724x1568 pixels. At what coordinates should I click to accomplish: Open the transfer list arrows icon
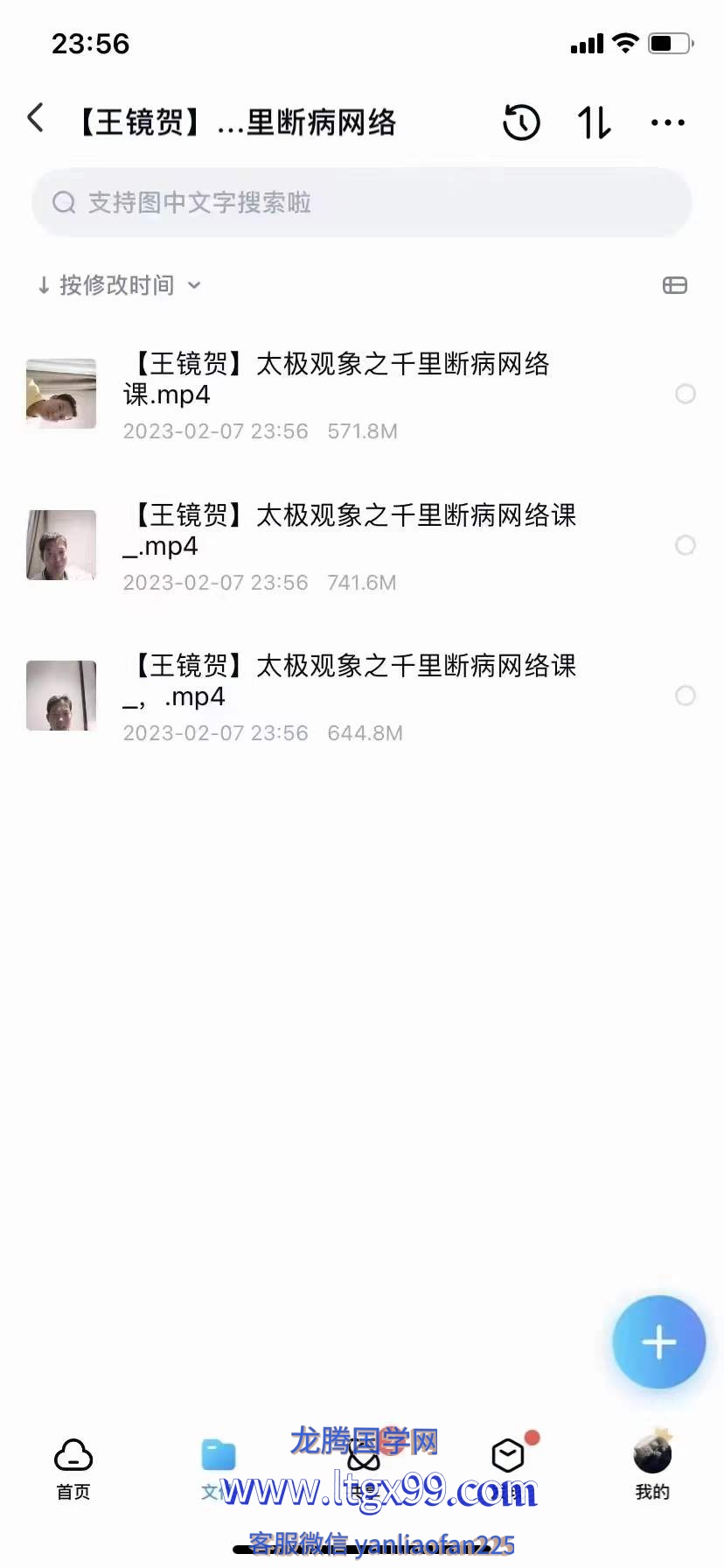point(594,122)
